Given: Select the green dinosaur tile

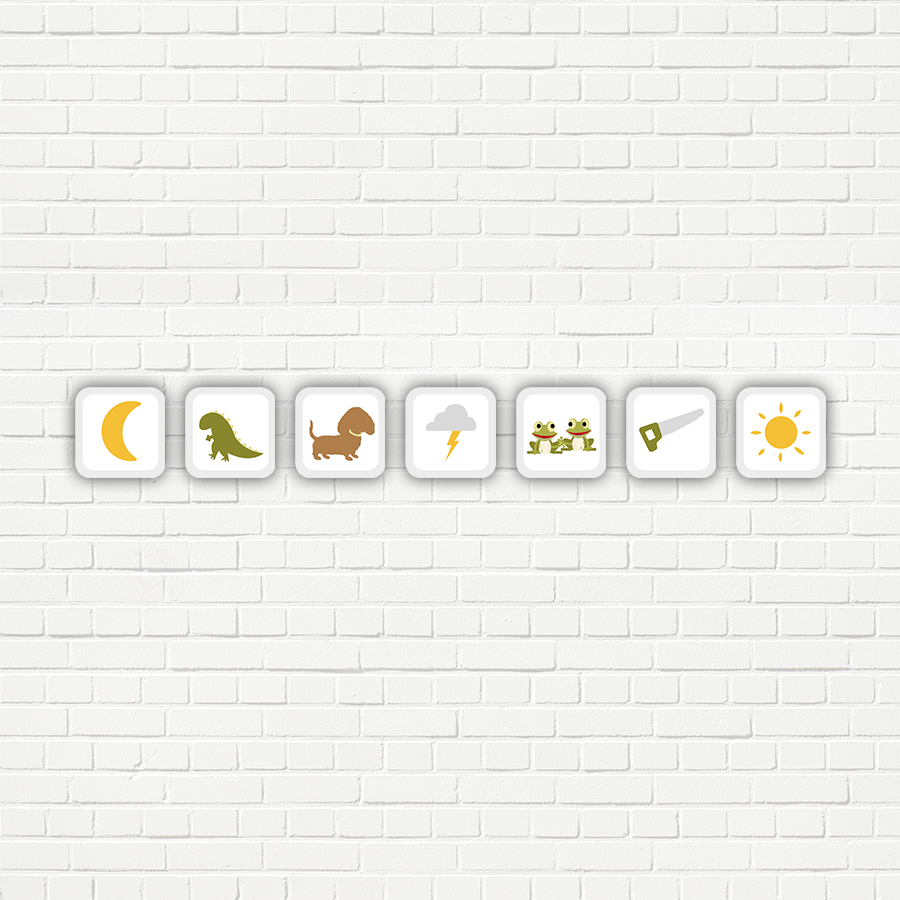Looking at the screenshot, I should [x=230, y=432].
